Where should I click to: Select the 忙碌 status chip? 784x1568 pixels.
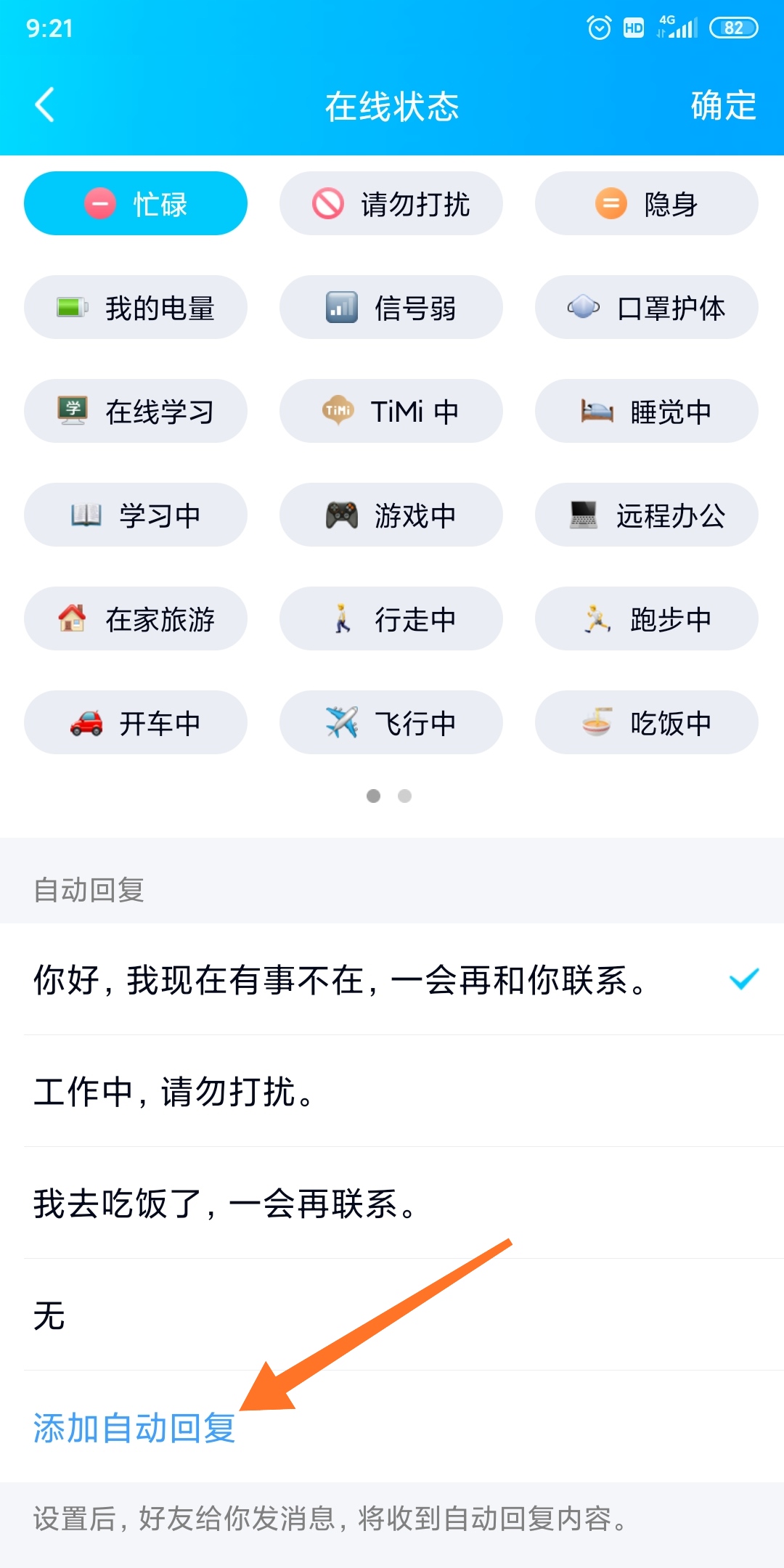(136, 204)
